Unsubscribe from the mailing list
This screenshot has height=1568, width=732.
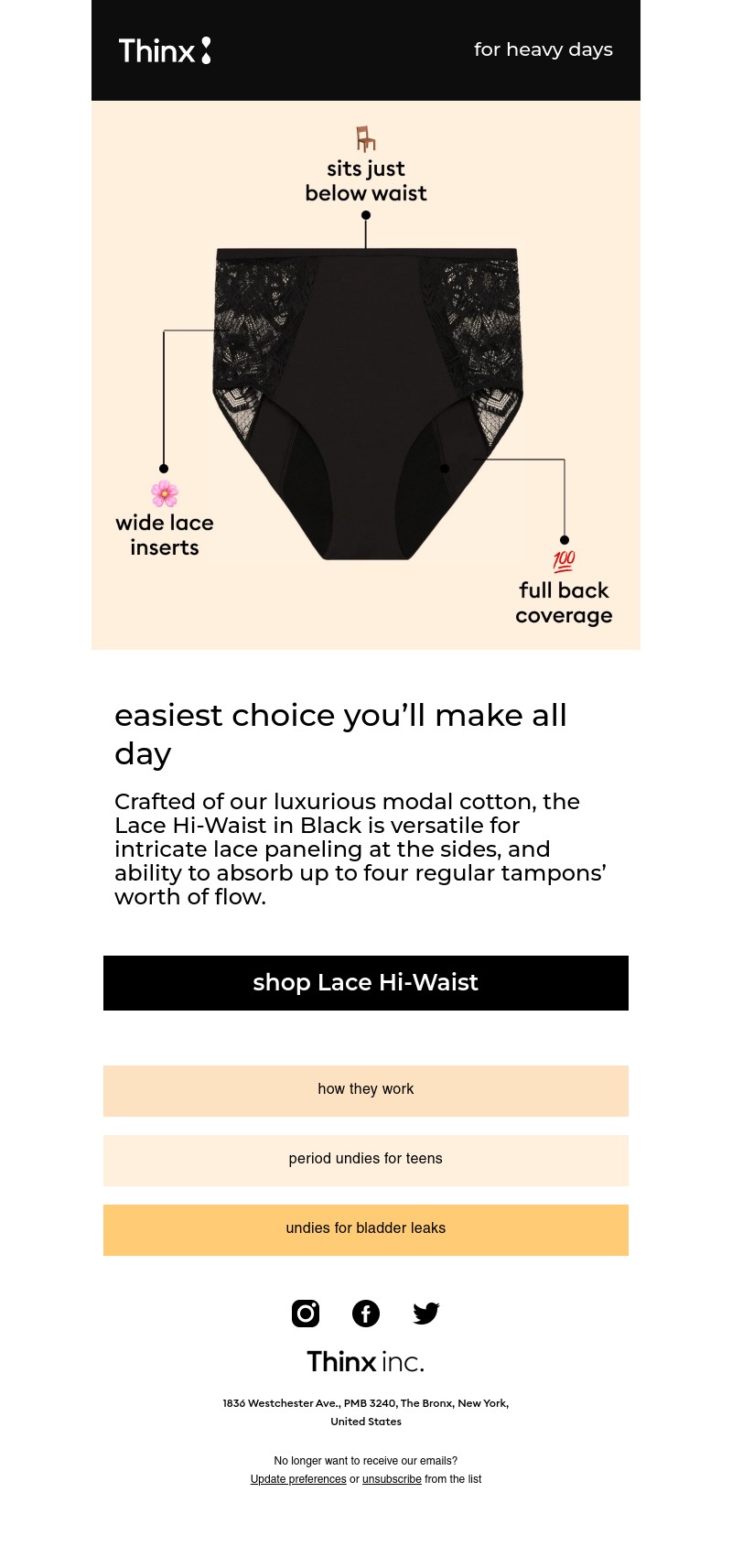click(x=392, y=1479)
